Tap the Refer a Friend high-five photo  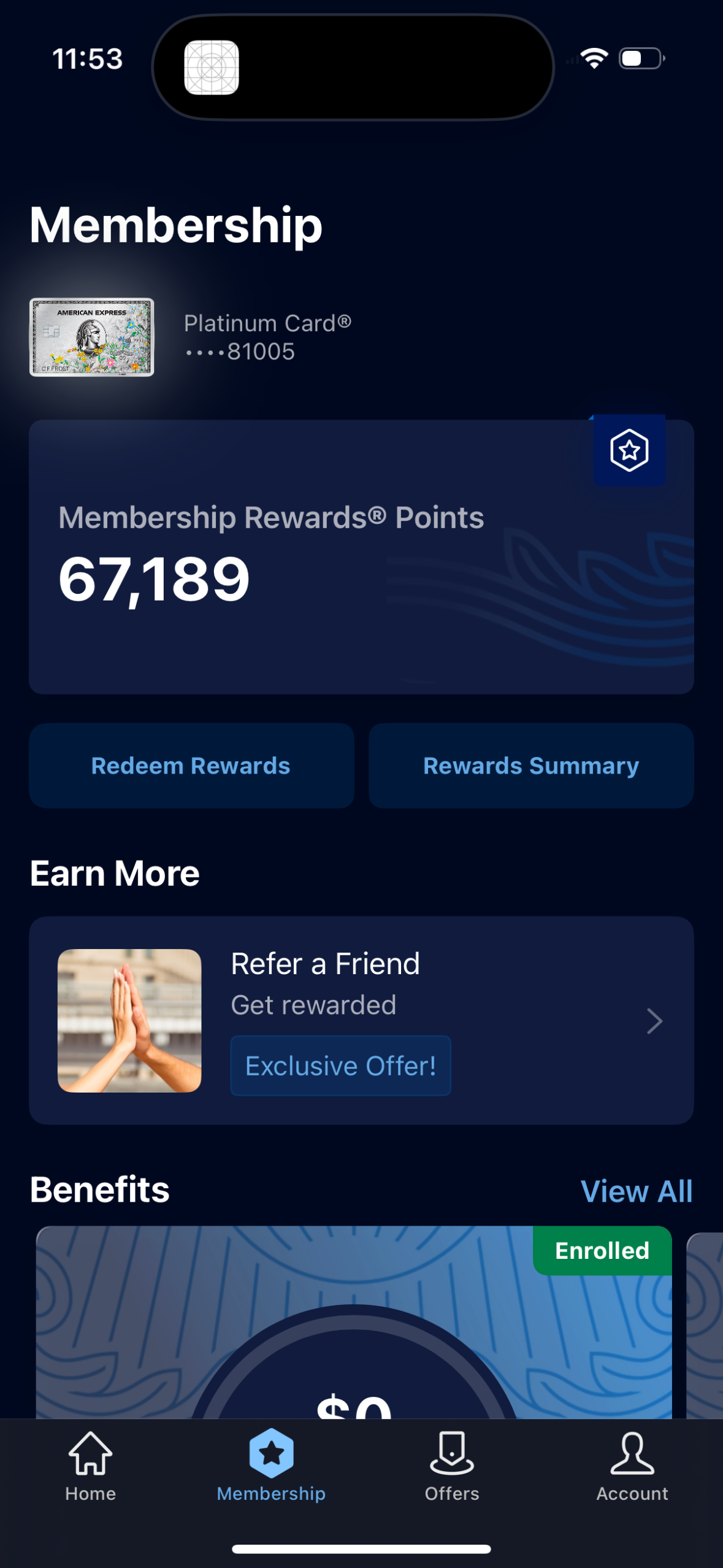[x=129, y=1019]
